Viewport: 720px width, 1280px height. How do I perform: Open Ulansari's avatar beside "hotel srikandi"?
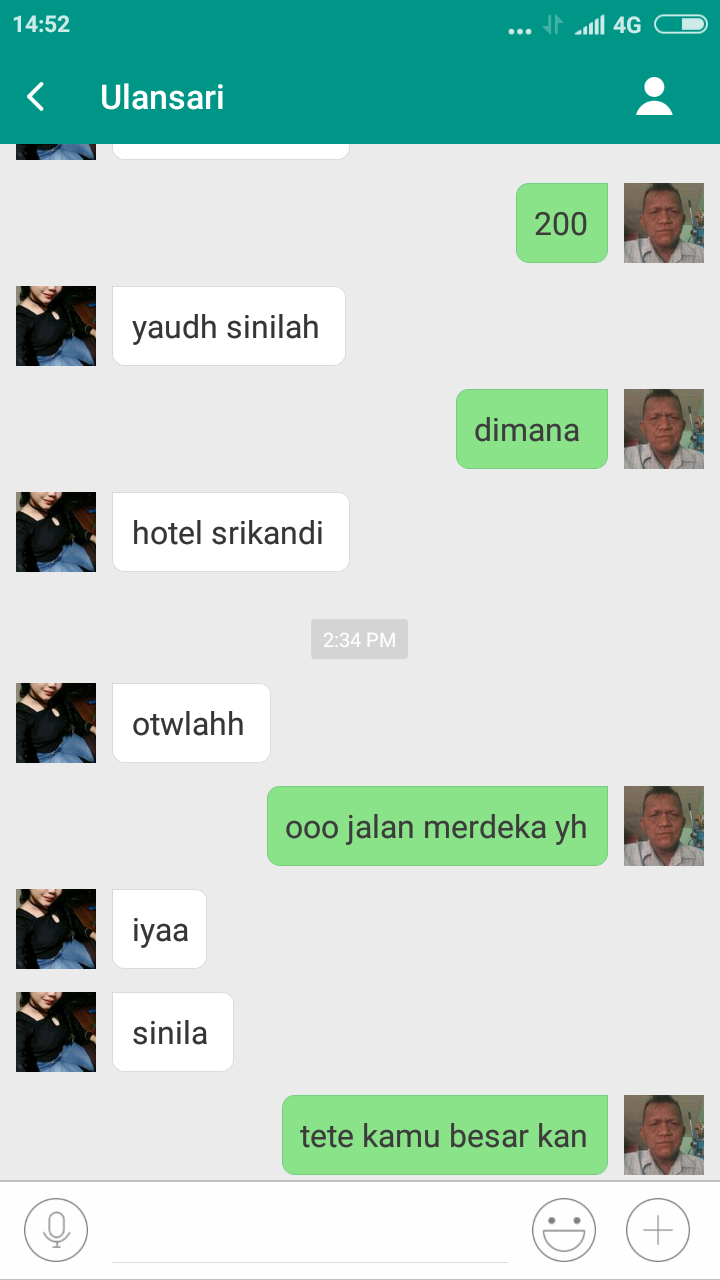click(x=56, y=532)
